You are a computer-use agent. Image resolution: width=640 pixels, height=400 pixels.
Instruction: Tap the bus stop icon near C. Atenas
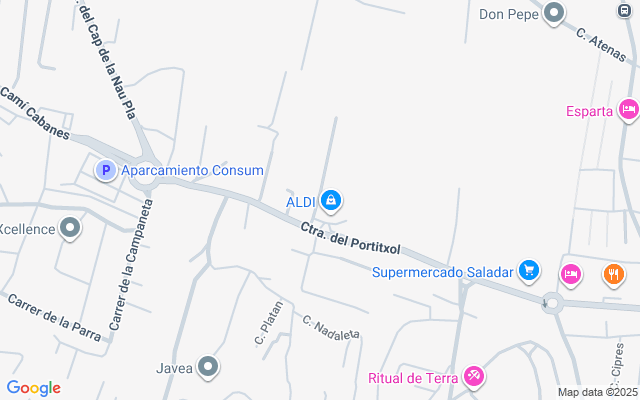[624, 10]
